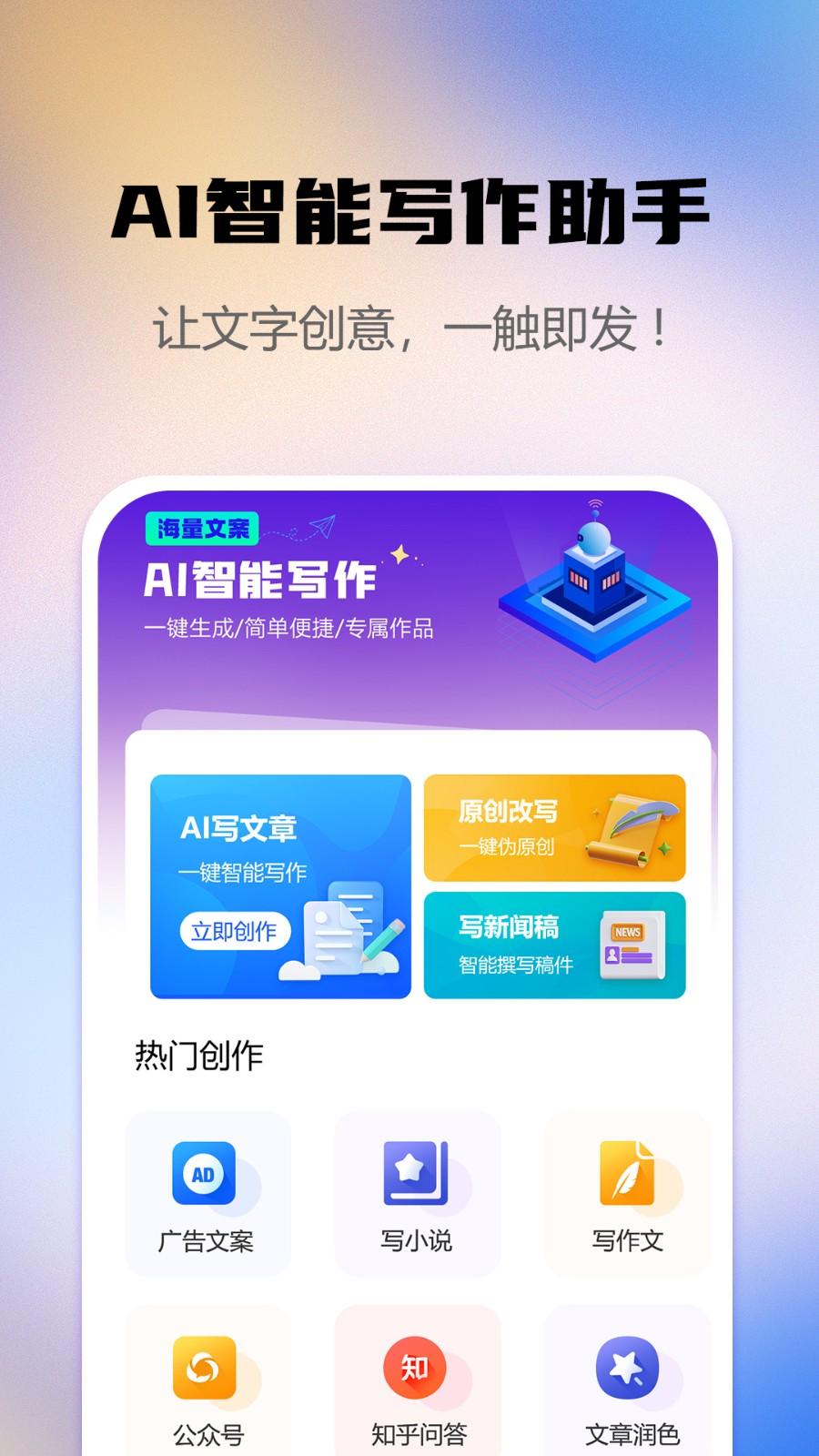Tap the 文章润色 star icon
Viewport: 819px width, 1456px height.
(626, 1365)
